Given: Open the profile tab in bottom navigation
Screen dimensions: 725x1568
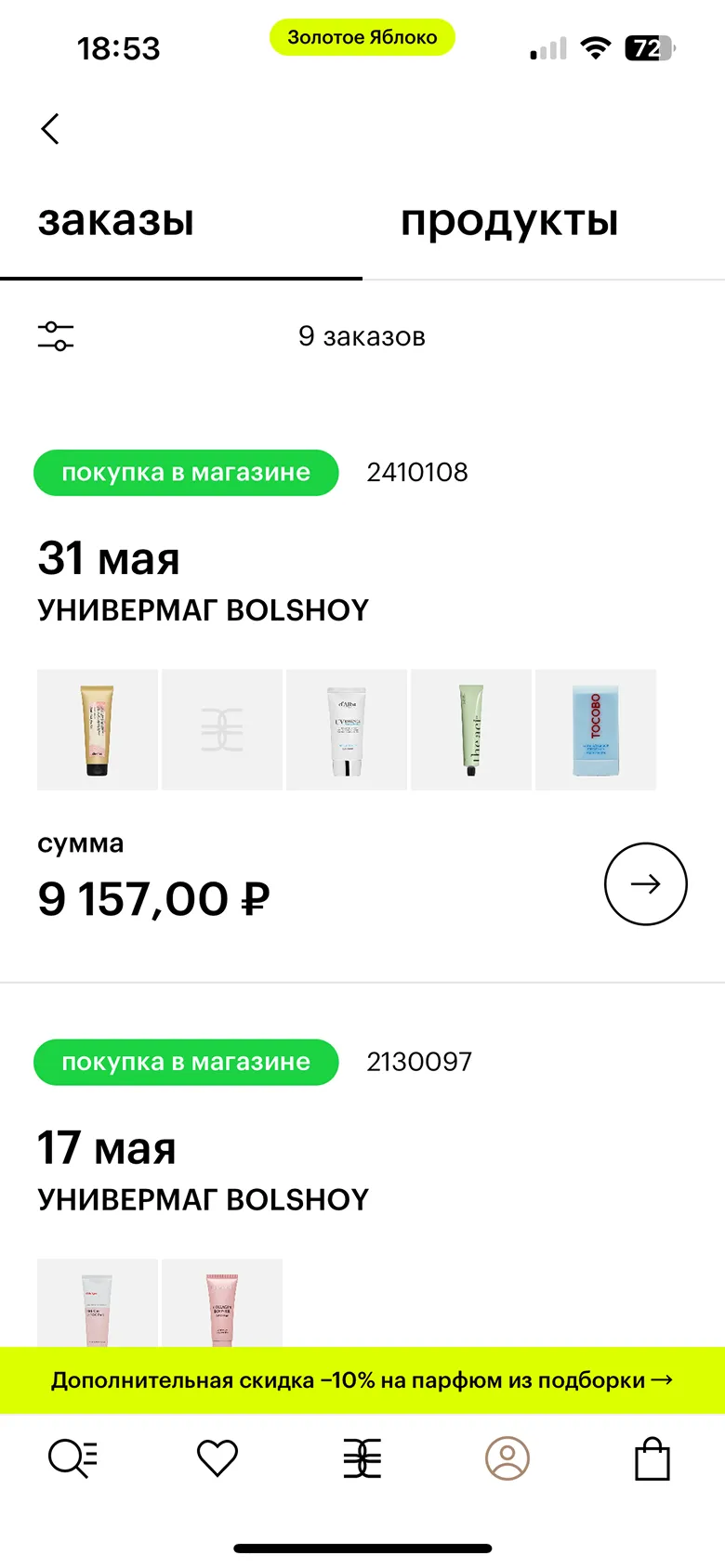Looking at the screenshot, I should click(x=507, y=1458).
